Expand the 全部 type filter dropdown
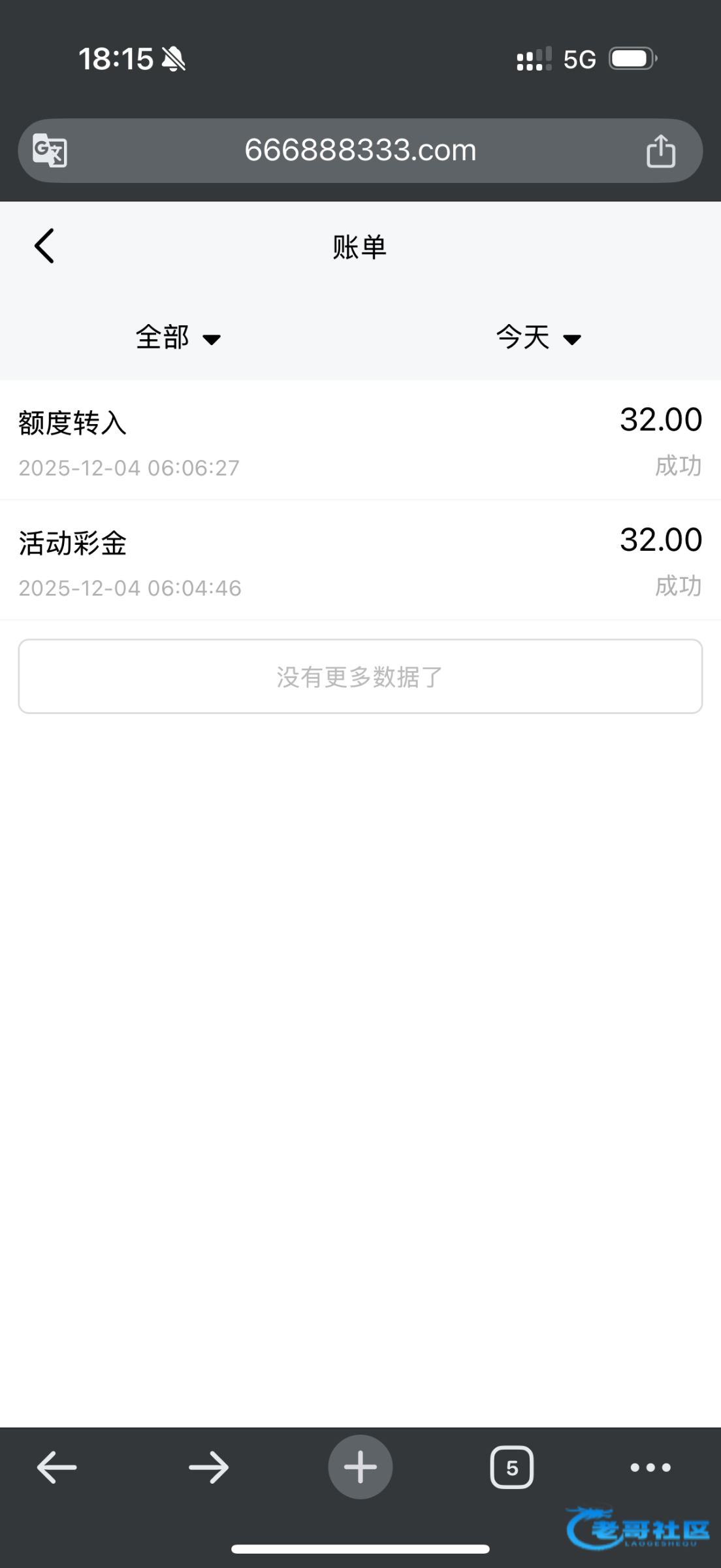721x1568 pixels. coord(178,338)
